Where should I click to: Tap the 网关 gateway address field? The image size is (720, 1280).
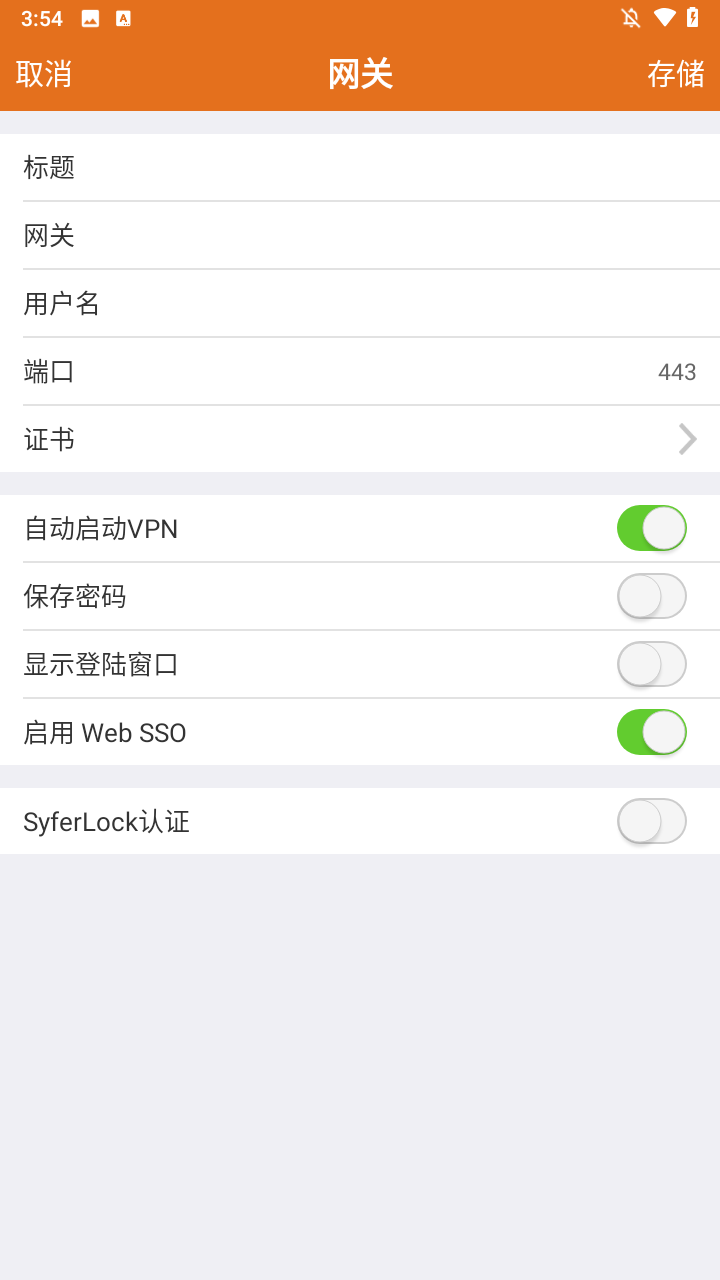pyautogui.click(x=360, y=235)
